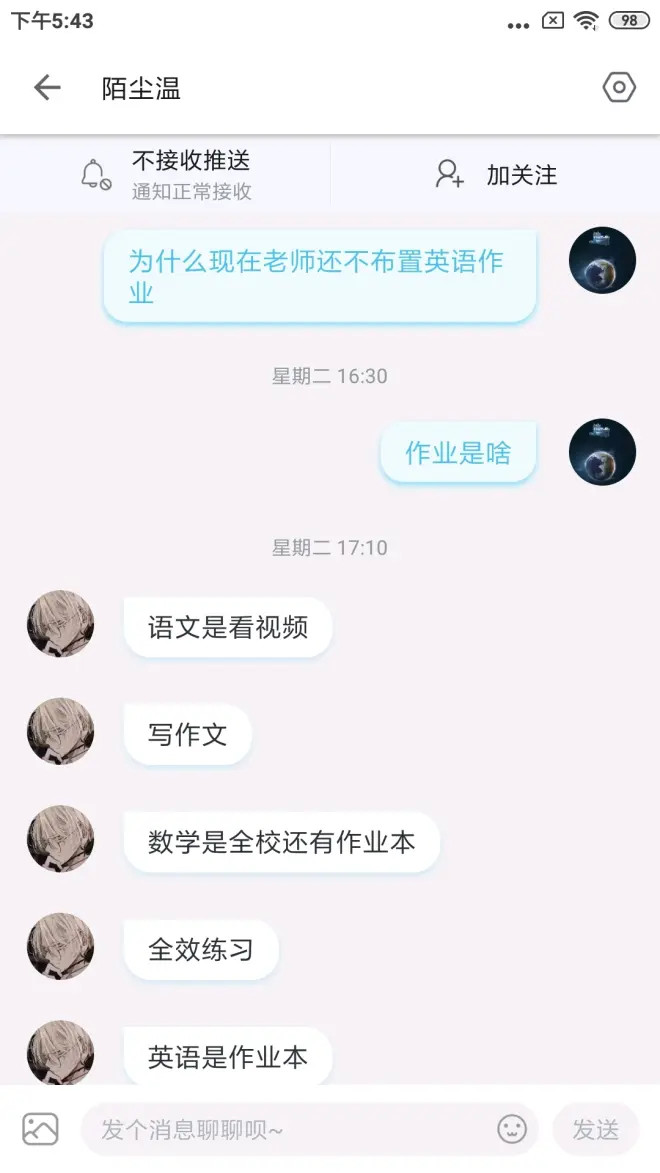Open image picker icon
This screenshot has height=1173, width=660.
tap(41, 1129)
